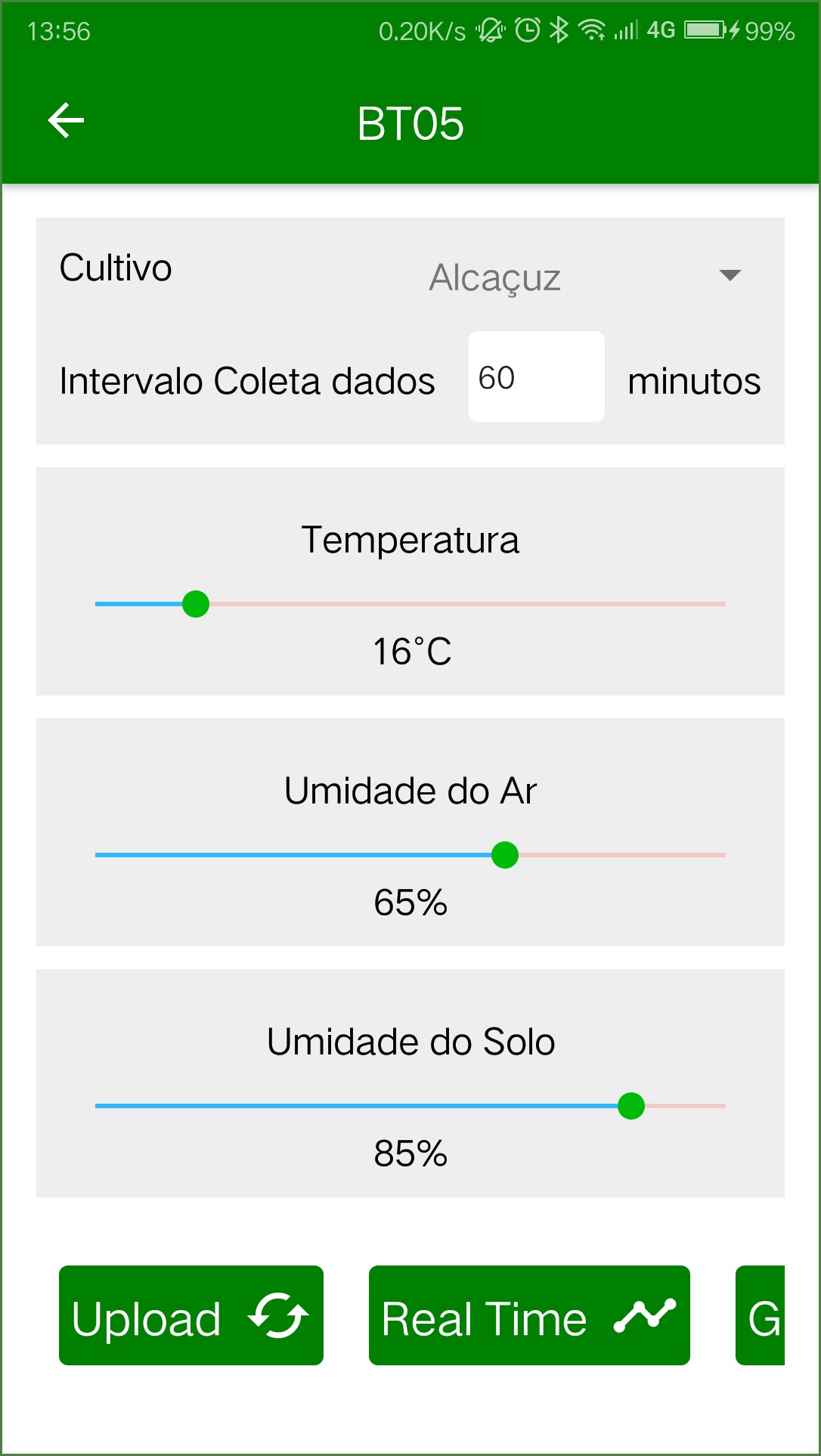Tap the Temperatura slider track

point(410,604)
